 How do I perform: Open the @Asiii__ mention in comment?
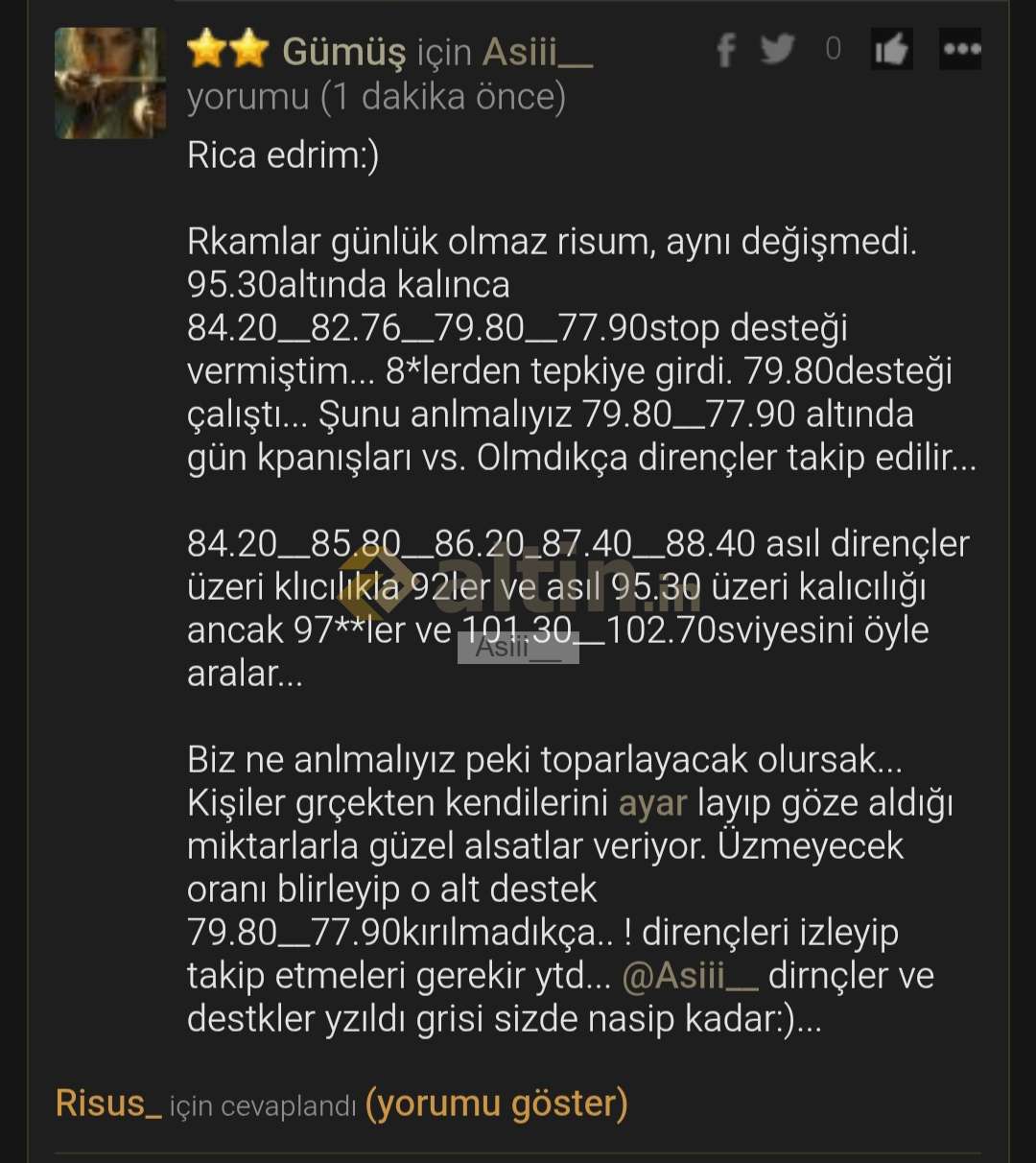pyautogui.click(x=690, y=976)
